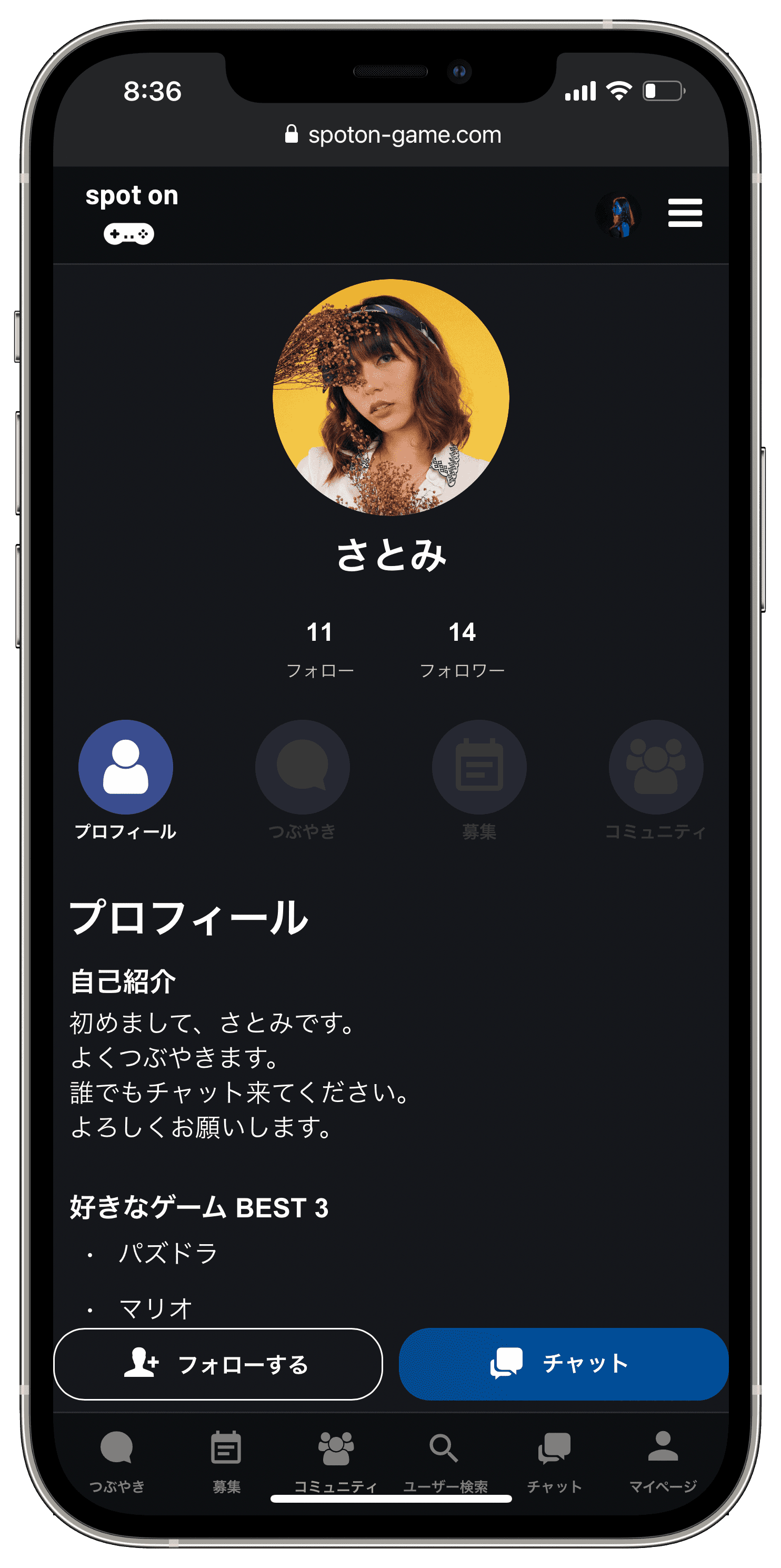Viewport: 781px width, 1568px height.
Task: Tap the spoton-game.com address bar
Action: 392,134
